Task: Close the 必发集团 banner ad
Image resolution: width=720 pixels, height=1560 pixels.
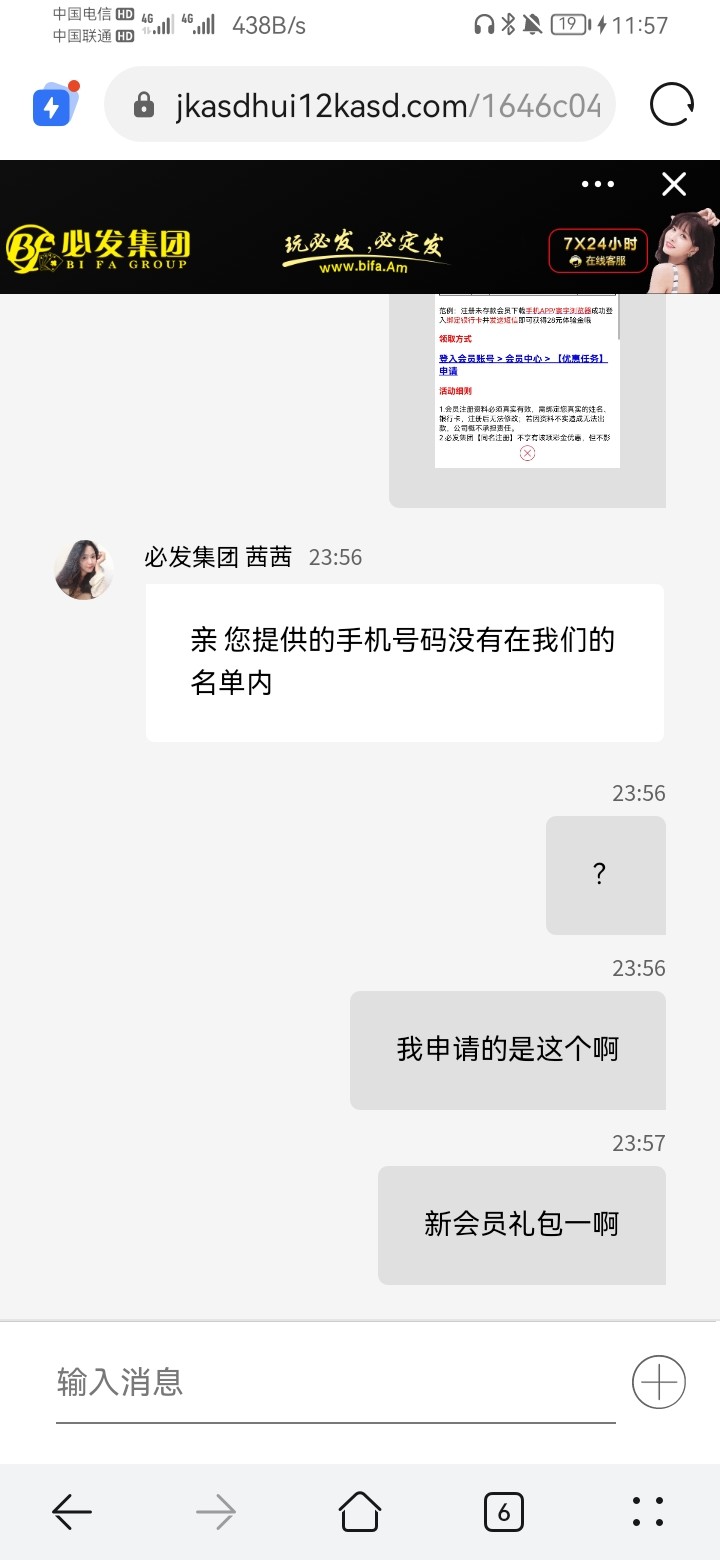Action: click(673, 184)
